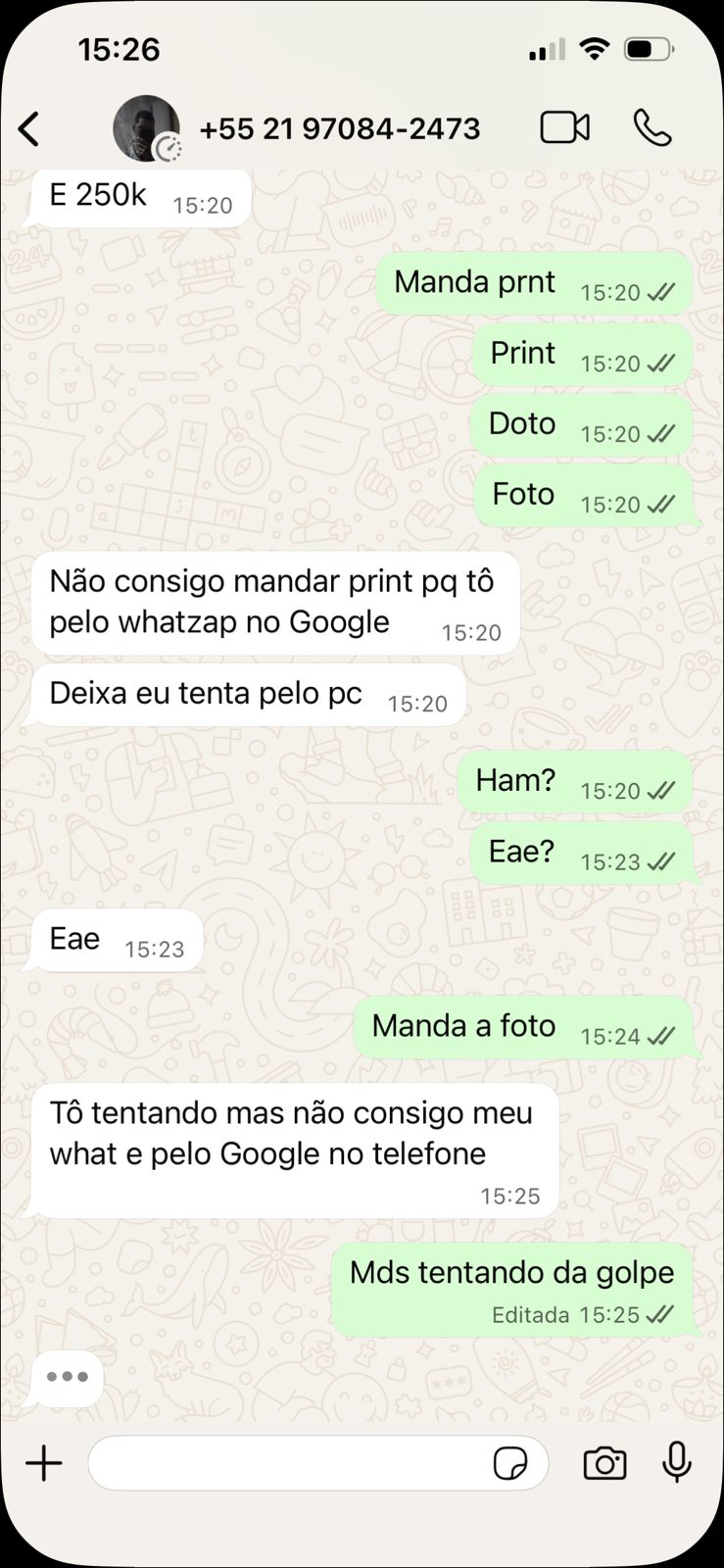
Task: Open the sticker picker
Action: tap(510, 1463)
